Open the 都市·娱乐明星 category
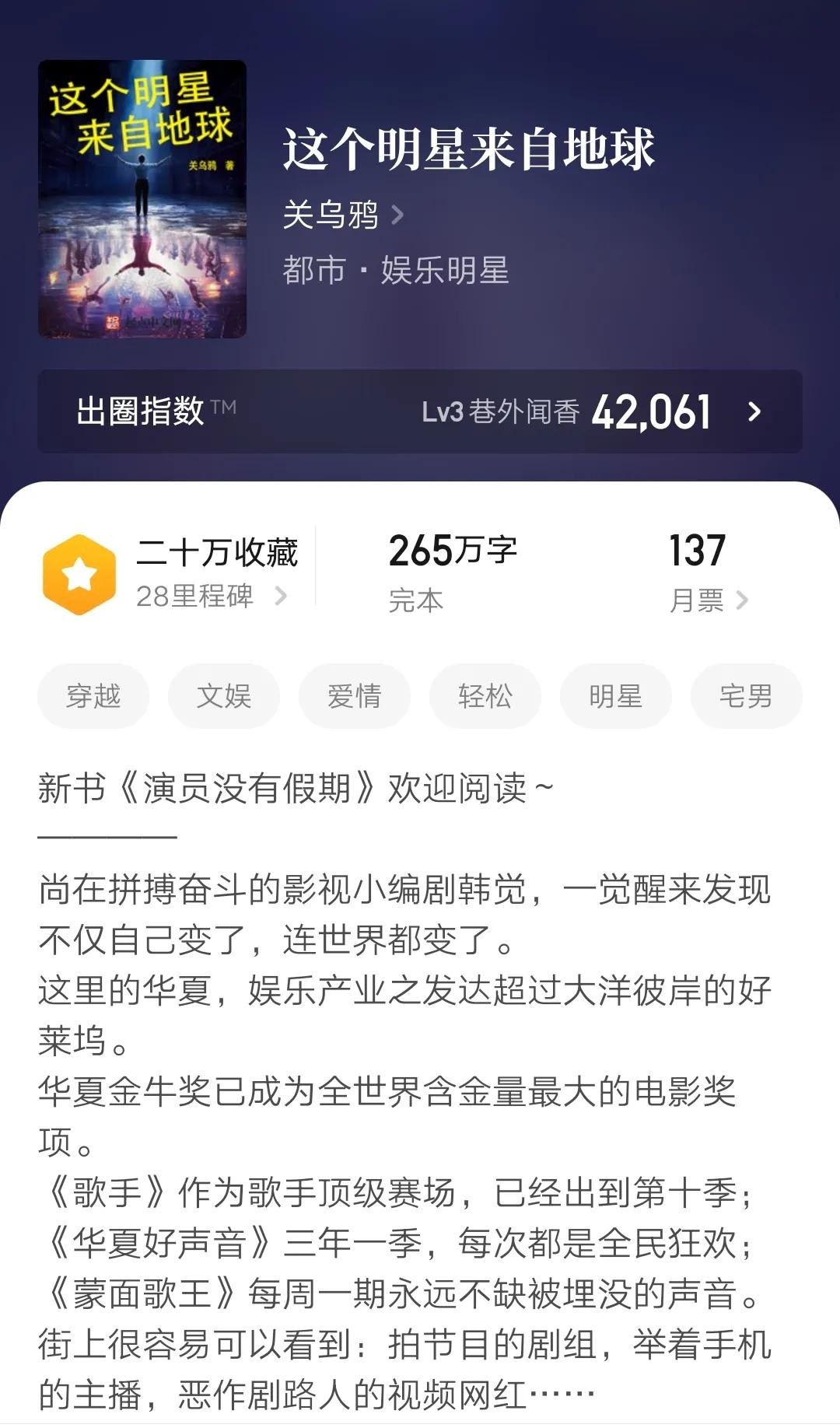 click(395, 271)
